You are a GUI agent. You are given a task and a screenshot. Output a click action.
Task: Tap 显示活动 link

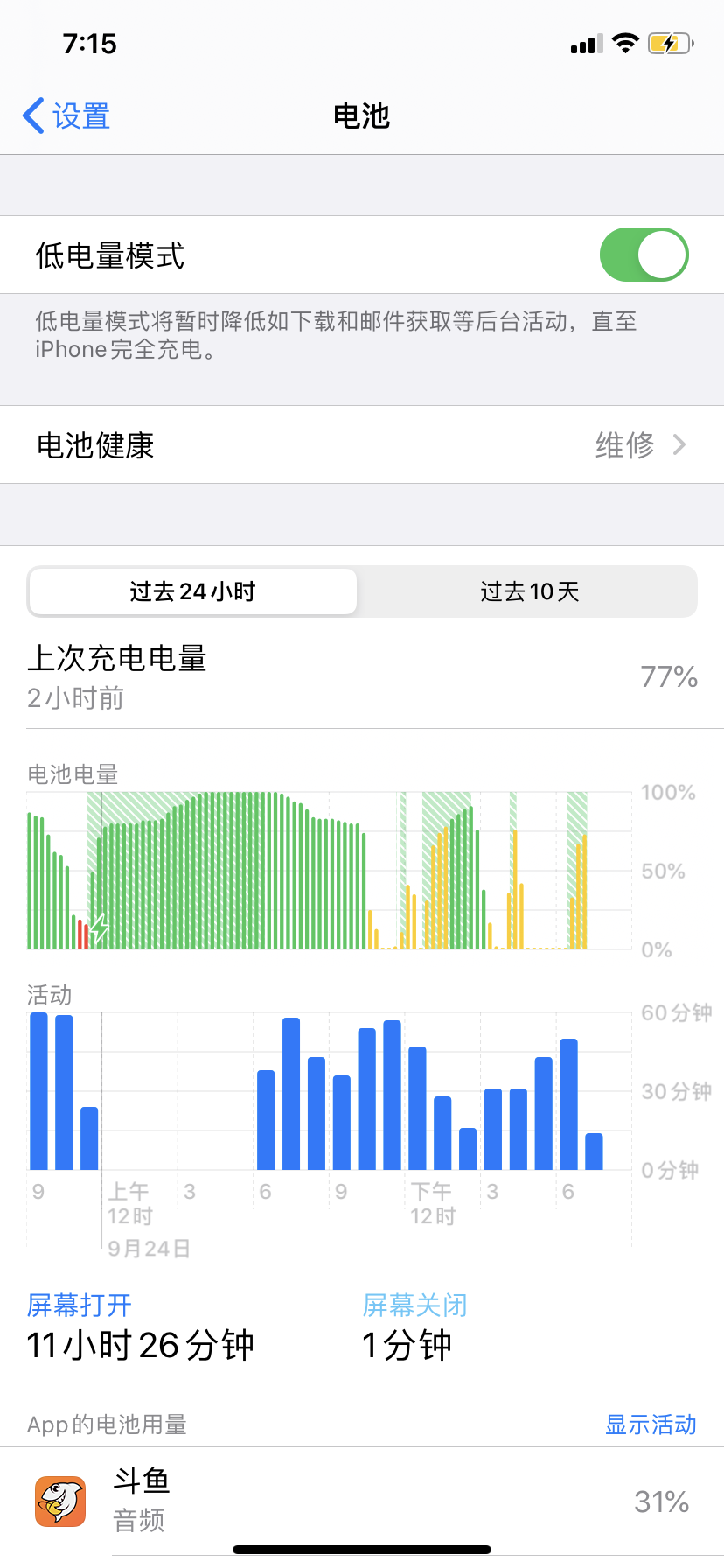tap(651, 1424)
